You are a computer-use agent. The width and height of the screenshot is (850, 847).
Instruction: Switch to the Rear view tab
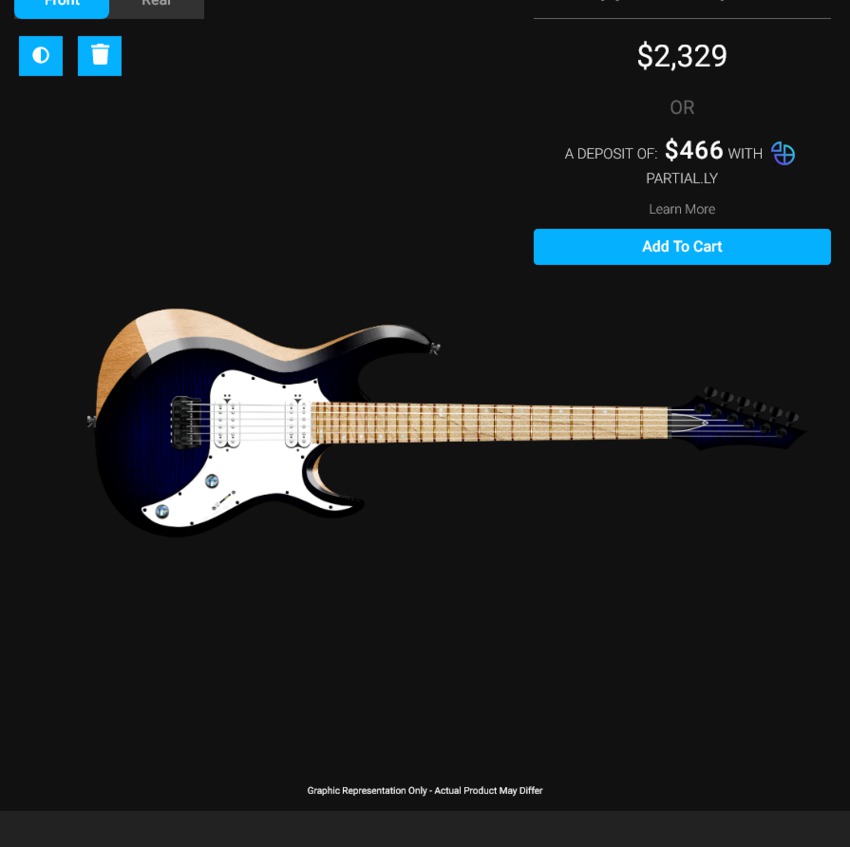(156, 6)
